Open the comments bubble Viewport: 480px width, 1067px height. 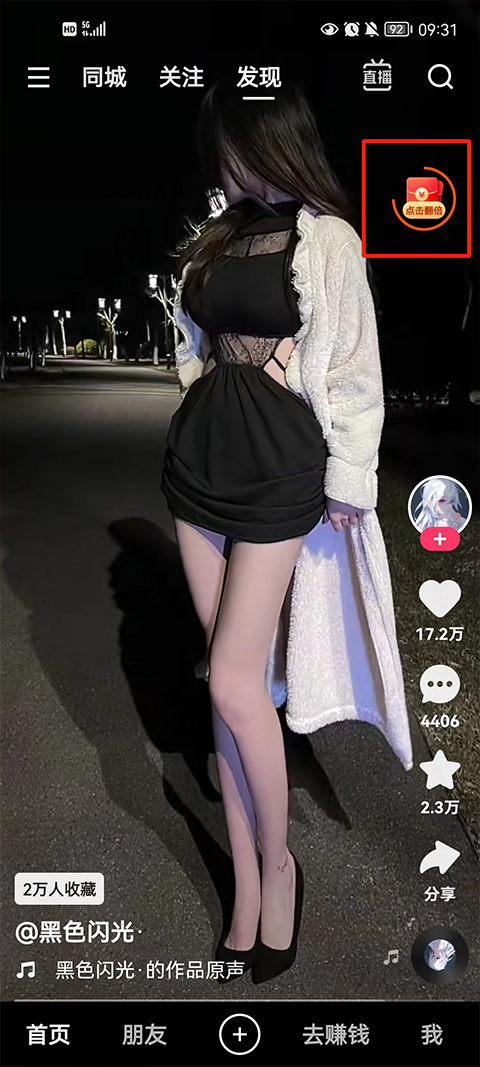pos(439,685)
